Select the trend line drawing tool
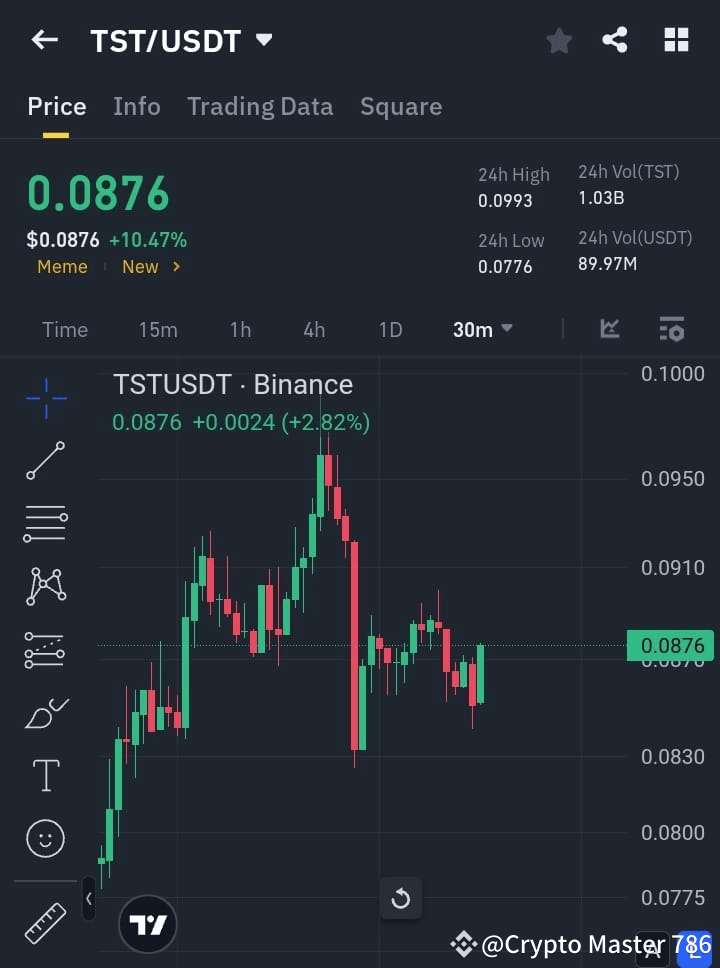 click(45, 461)
